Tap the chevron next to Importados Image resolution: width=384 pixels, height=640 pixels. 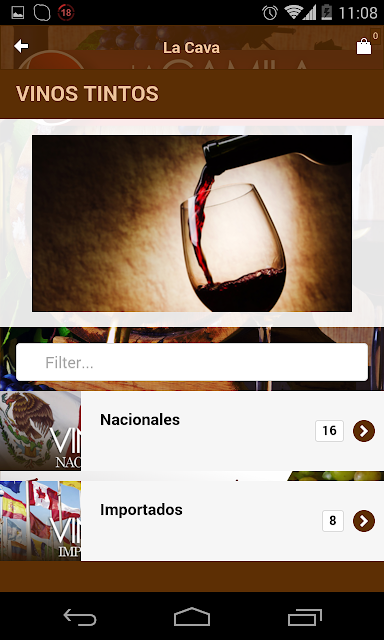point(364,521)
